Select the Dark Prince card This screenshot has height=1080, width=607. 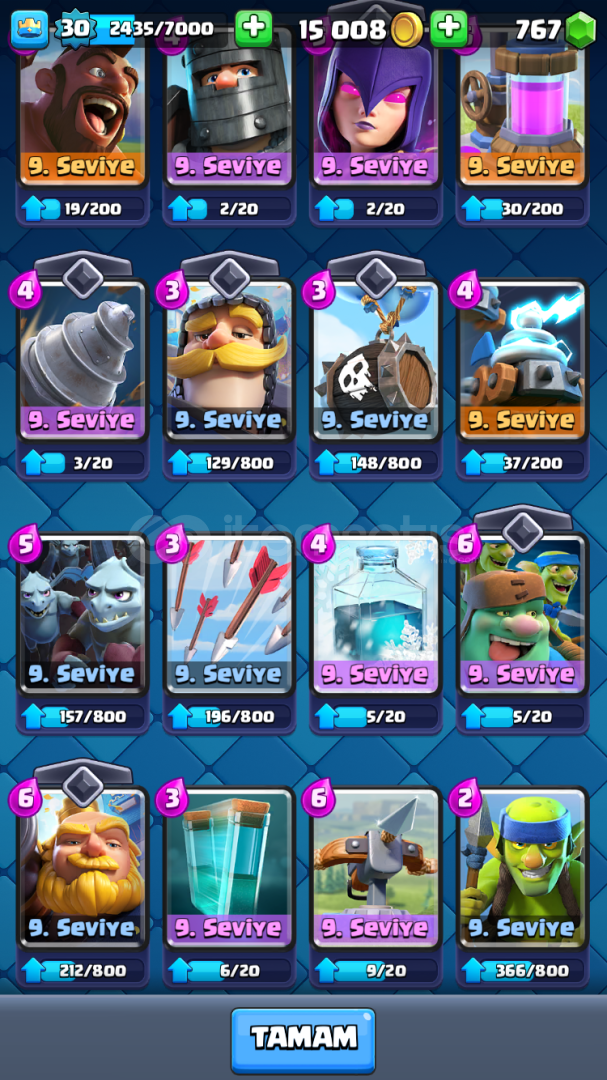229,108
